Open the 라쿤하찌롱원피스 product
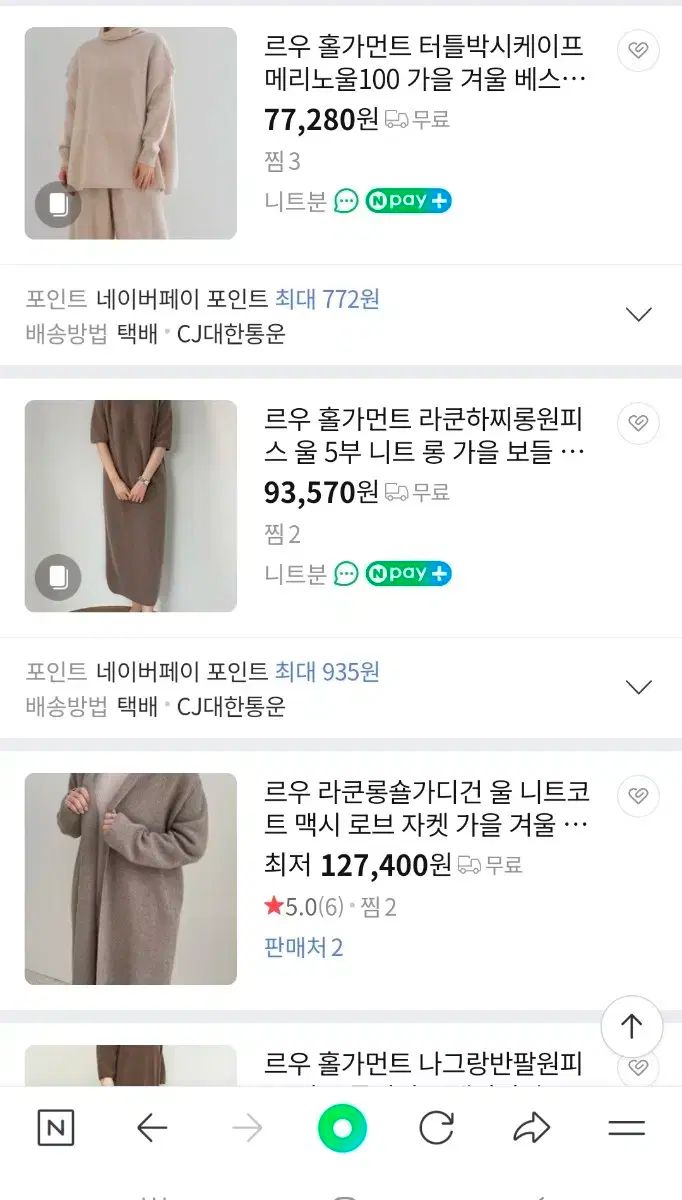The width and height of the screenshot is (682, 1200). tap(424, 435)
